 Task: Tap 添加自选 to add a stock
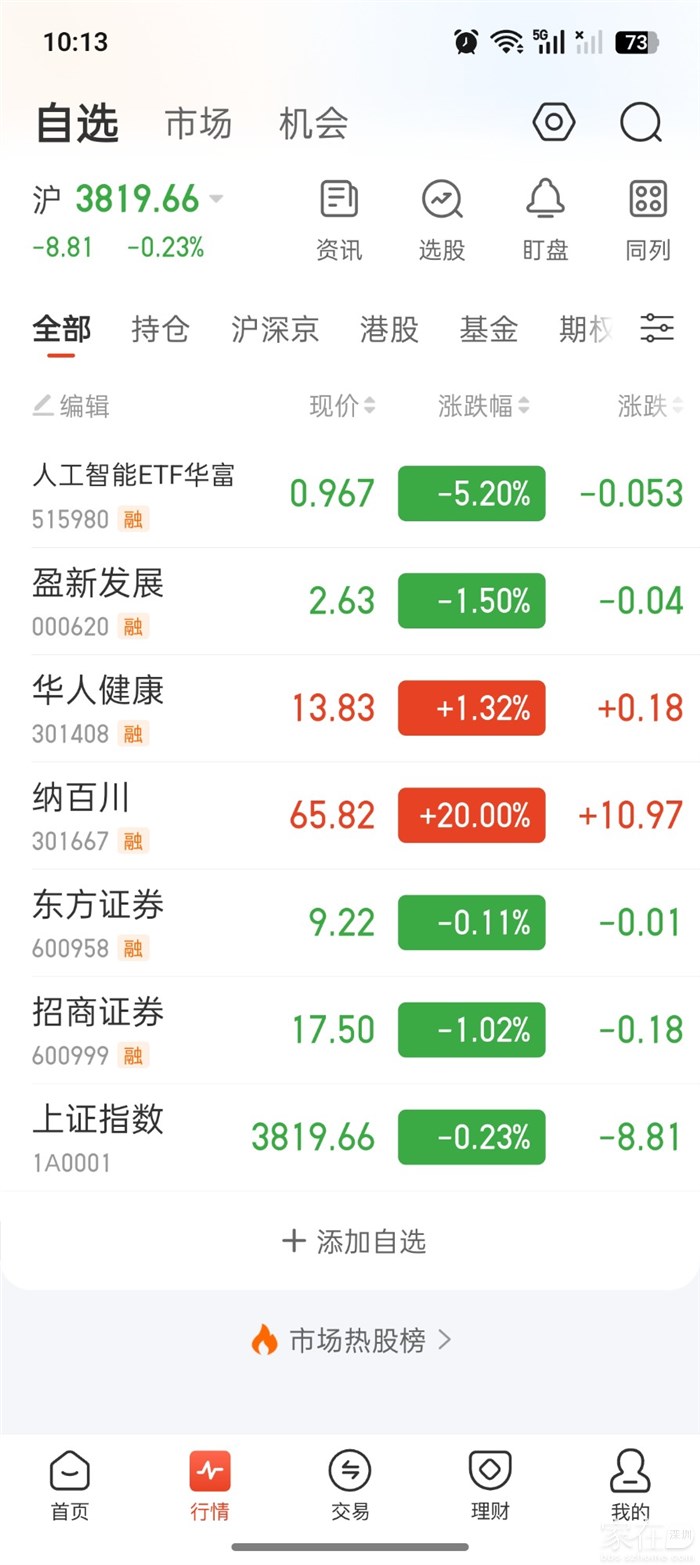(x=354, y=1241)
